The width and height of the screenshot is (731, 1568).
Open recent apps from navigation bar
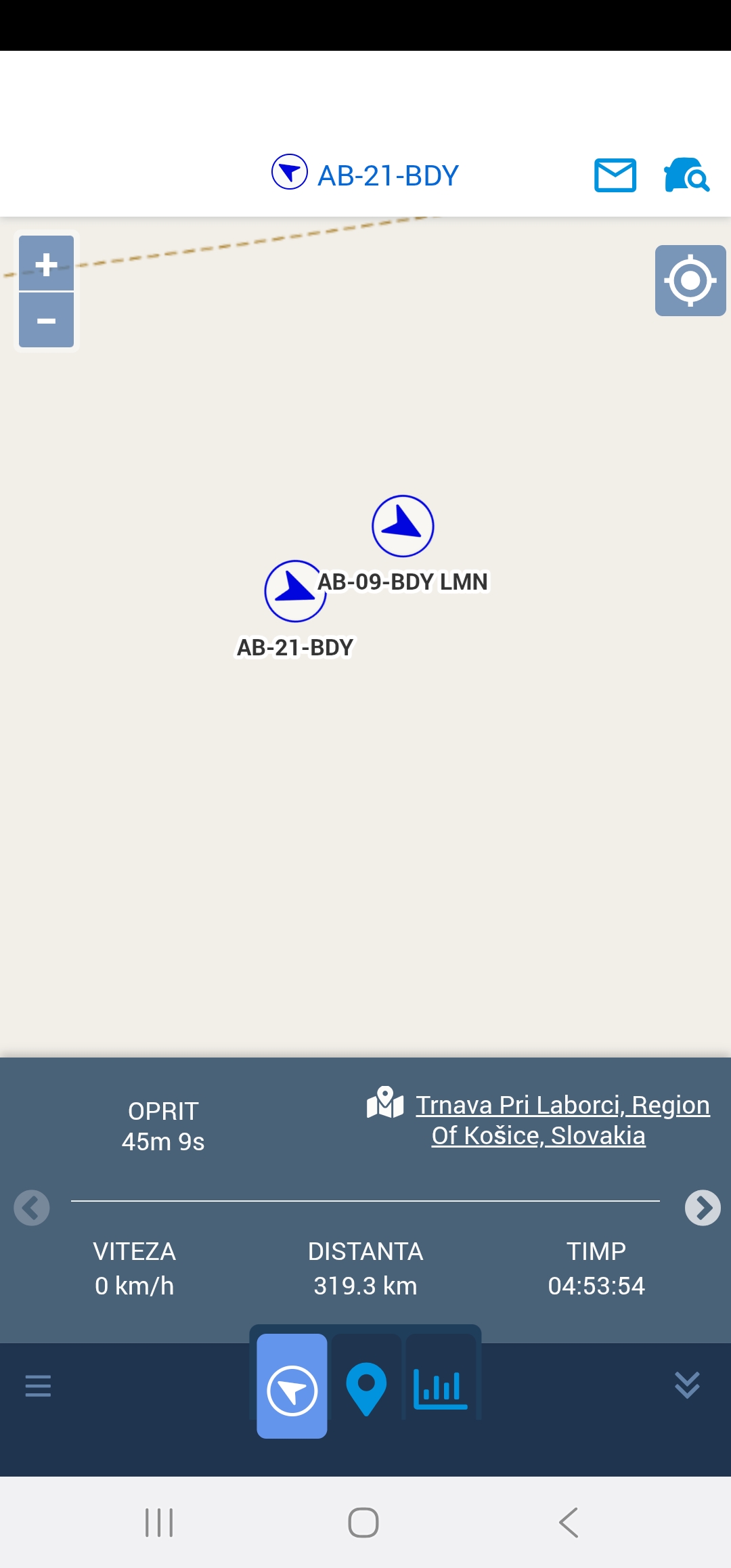click(160, 1523)
